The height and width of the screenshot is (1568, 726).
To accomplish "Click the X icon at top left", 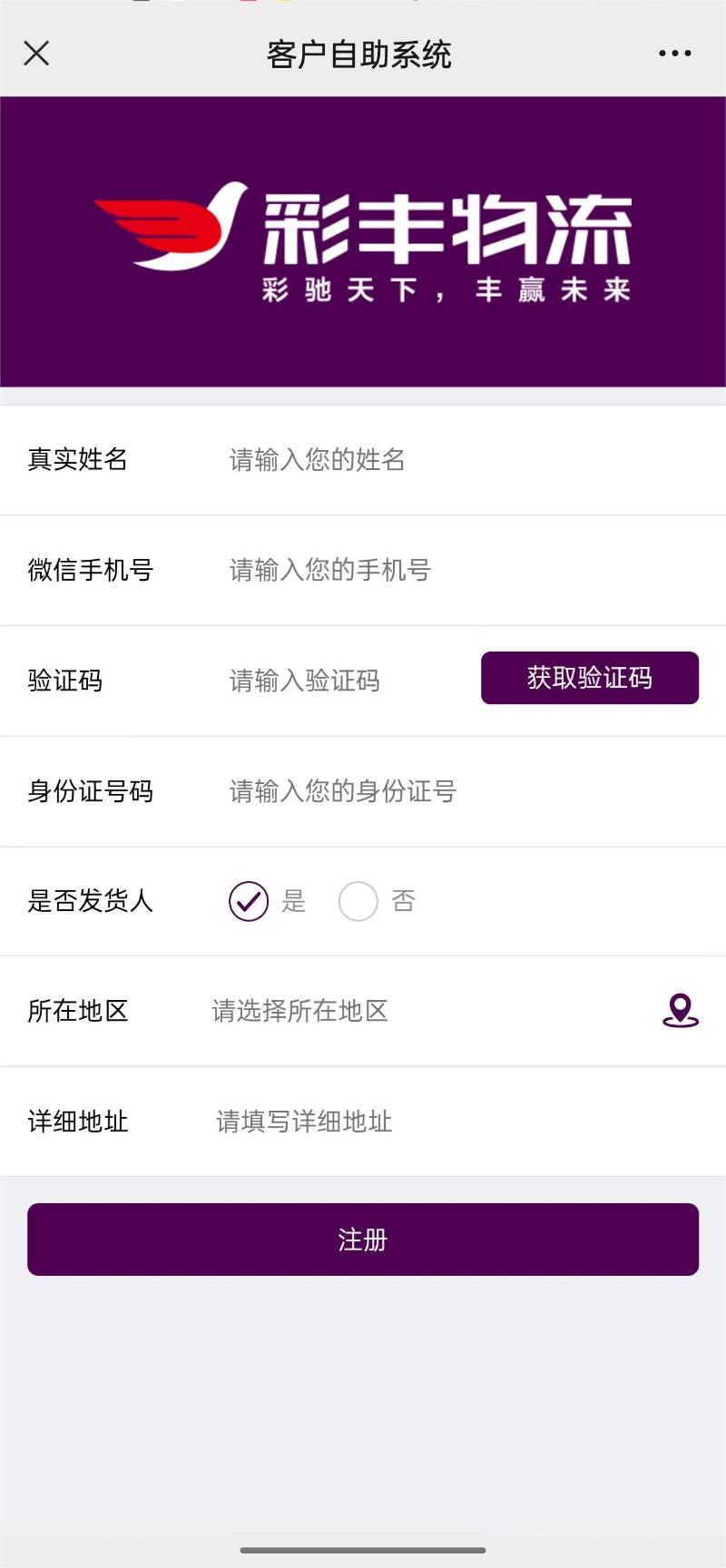I will point(35,54).
